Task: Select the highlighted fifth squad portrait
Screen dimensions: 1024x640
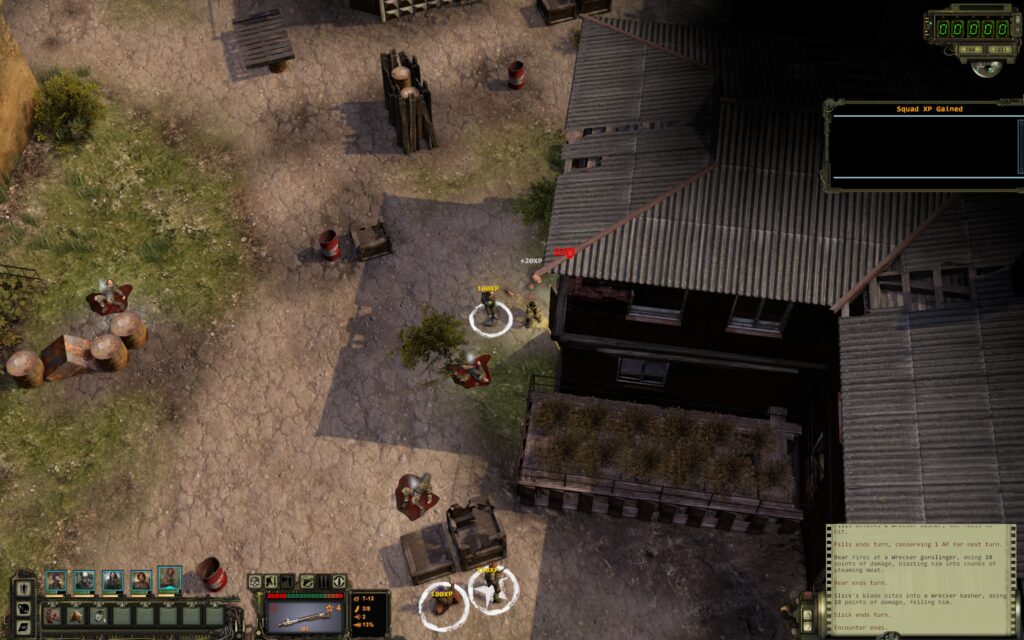Action: coord(170,578)
